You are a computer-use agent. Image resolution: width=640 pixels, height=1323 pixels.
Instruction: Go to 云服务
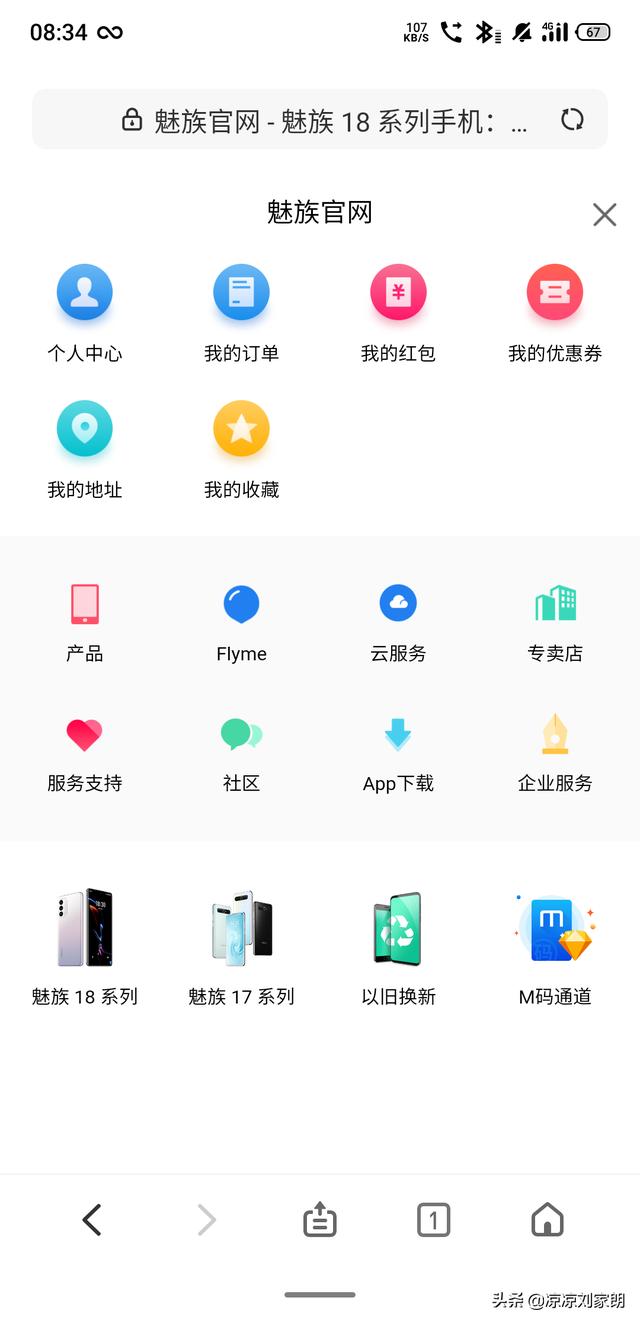click(398, 623)
